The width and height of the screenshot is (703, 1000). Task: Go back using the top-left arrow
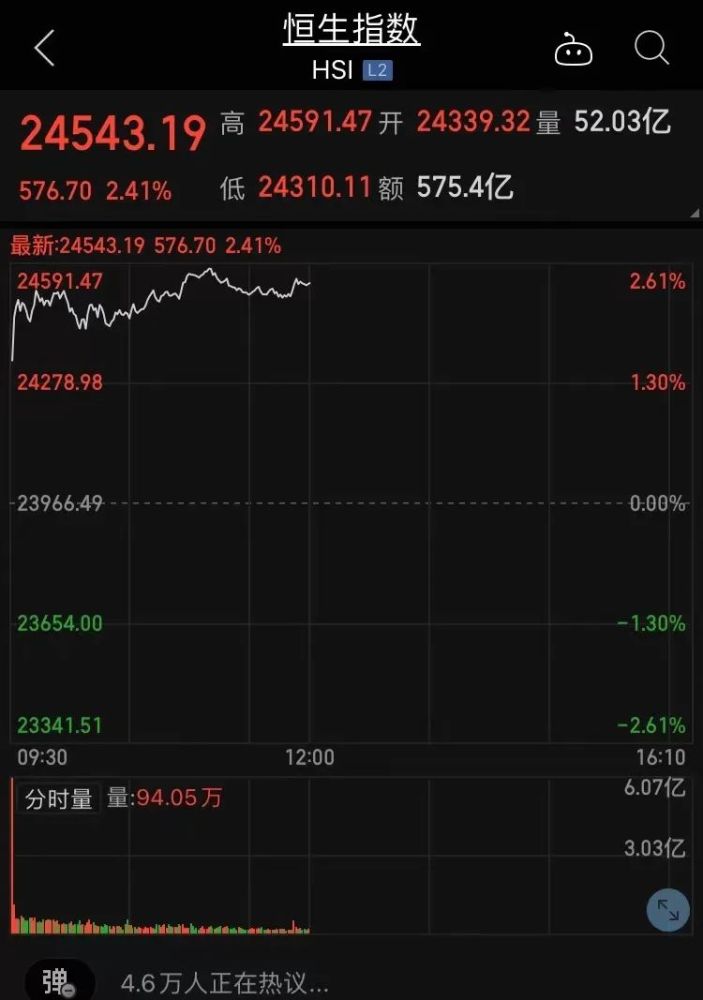pyautogui.click(x=45, y=47)
